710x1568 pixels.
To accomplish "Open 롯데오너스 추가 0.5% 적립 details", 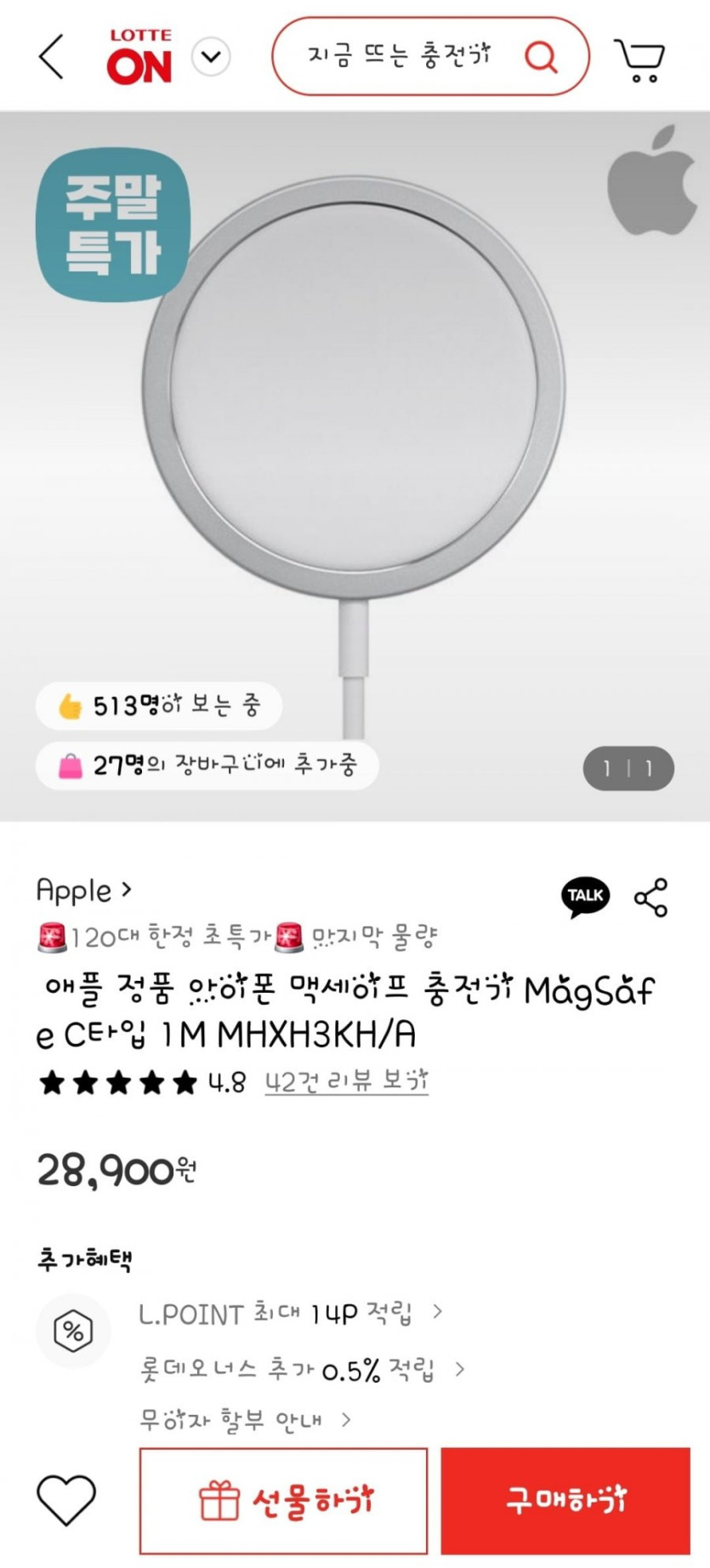I will point(302,1369).
